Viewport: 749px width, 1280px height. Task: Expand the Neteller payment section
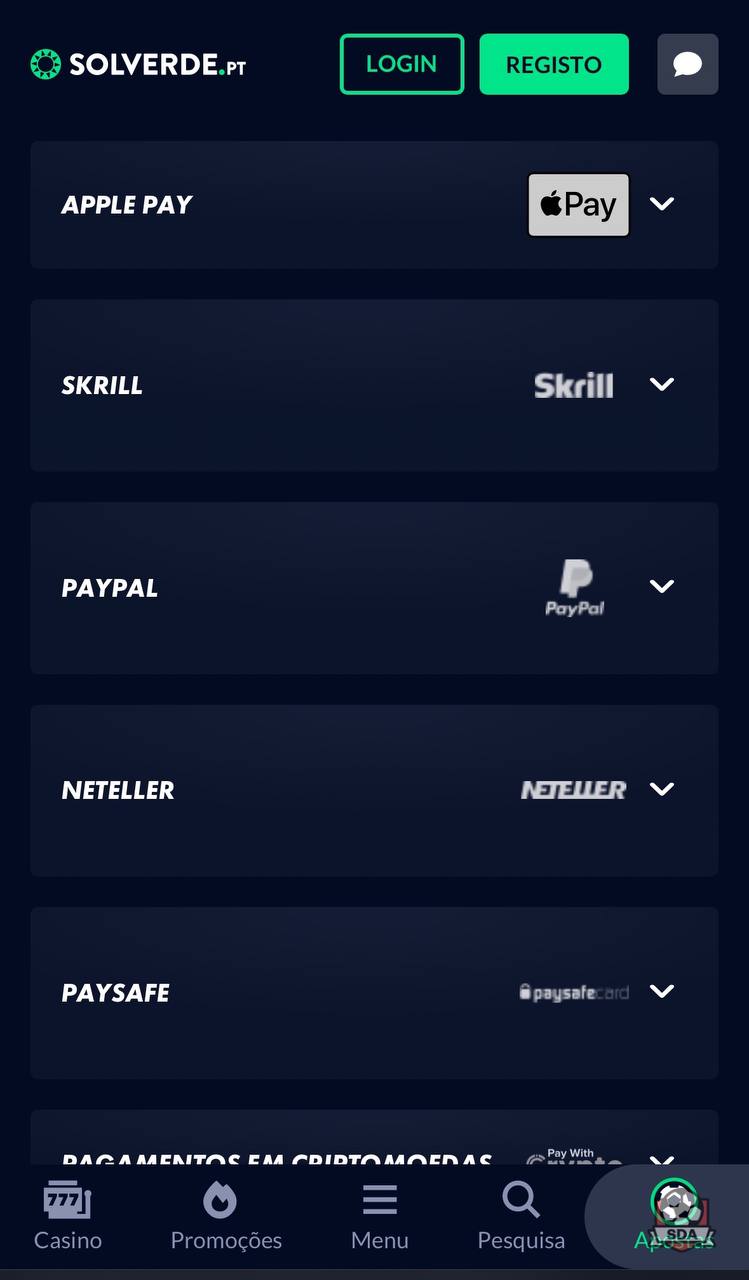click(x=661, y=790)
